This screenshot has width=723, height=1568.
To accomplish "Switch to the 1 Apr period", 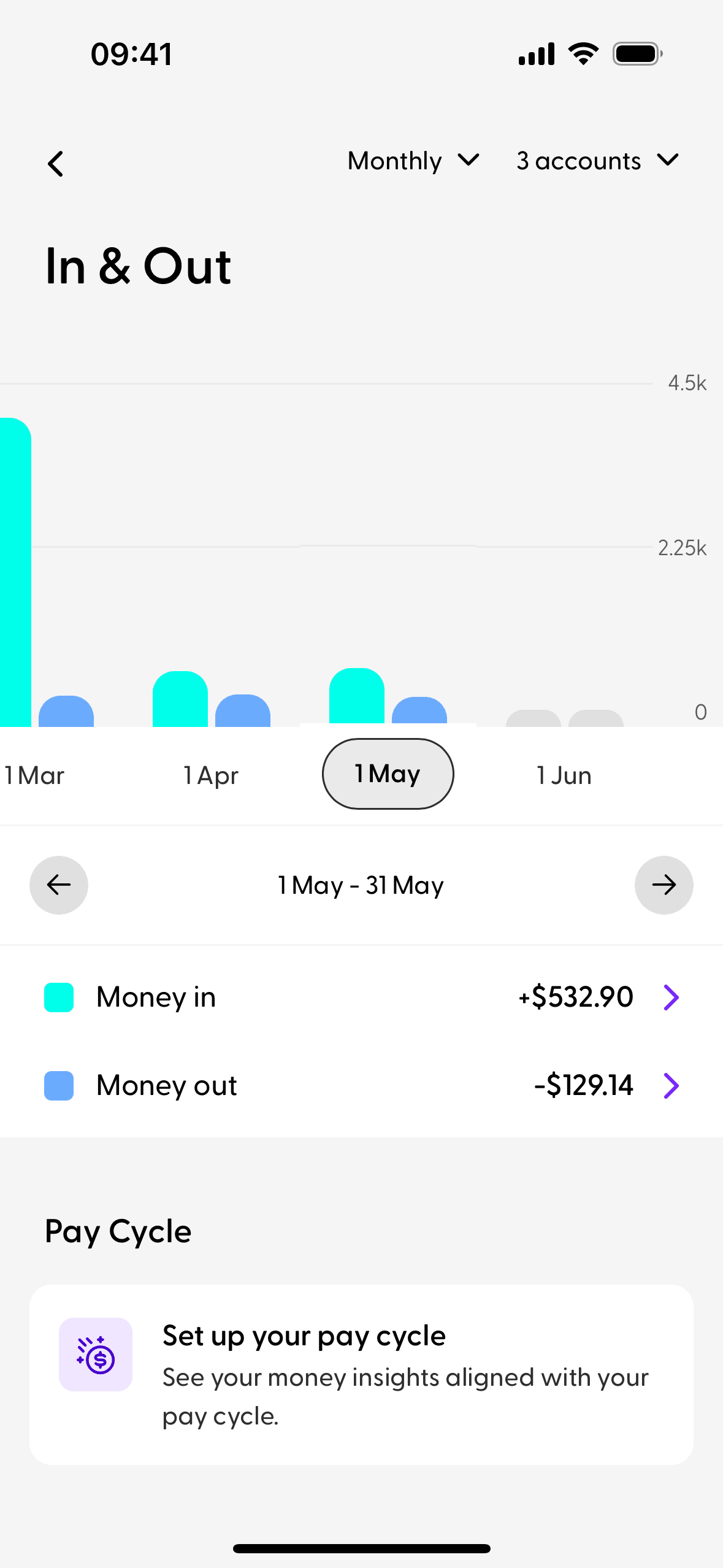I will coord(211,775).
